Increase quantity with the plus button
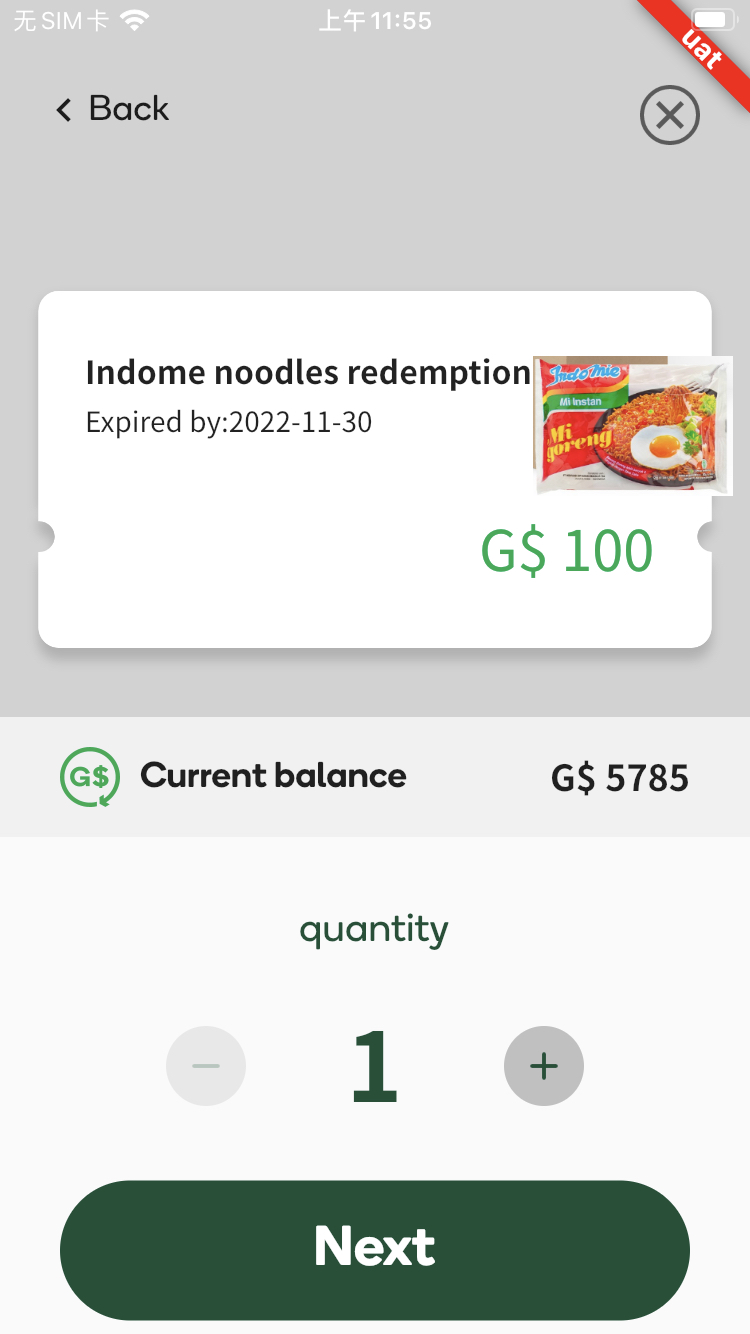Viewport: 750px width, 1334px height. (544, 1066)
